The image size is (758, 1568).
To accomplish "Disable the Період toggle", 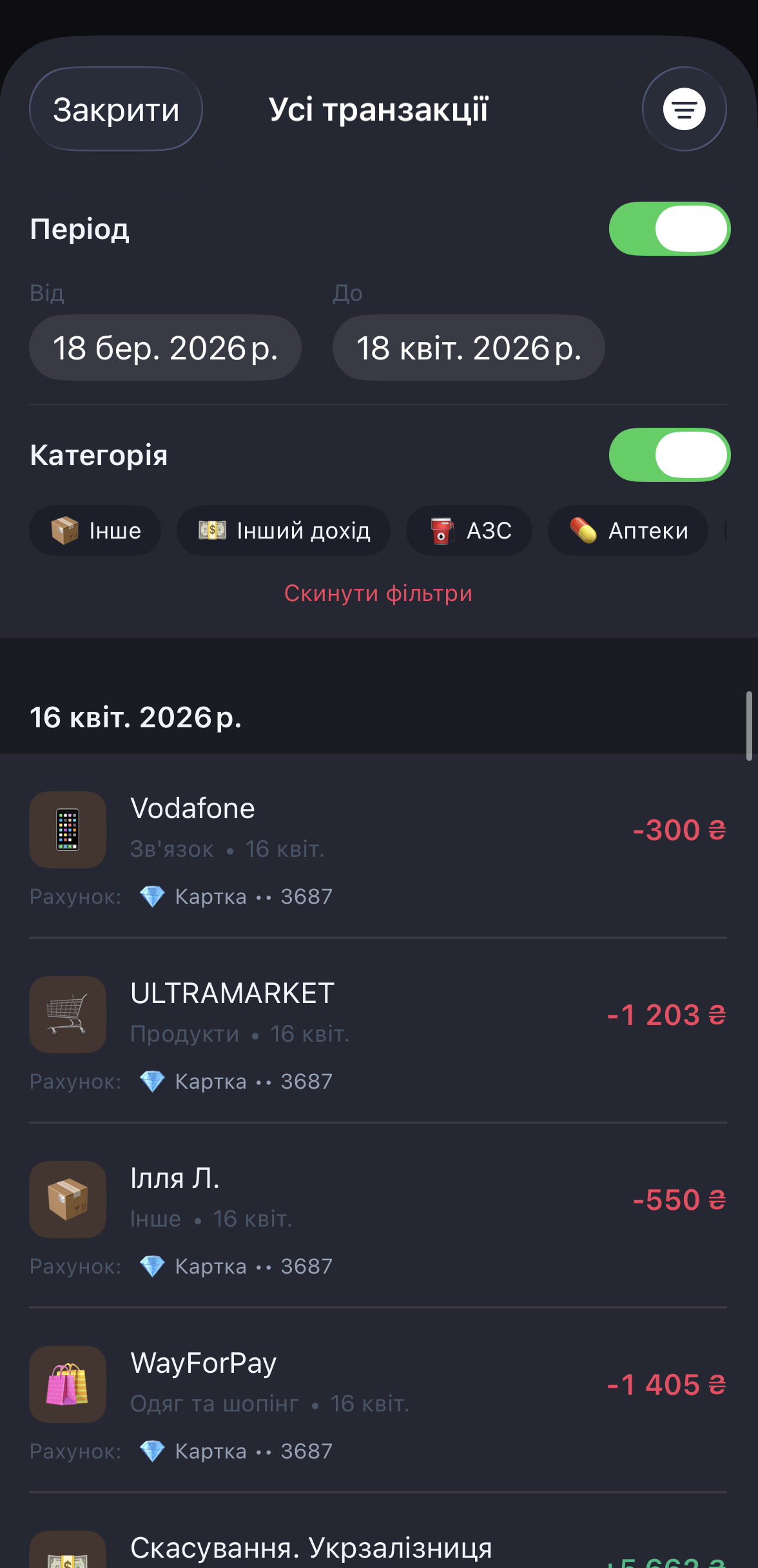I will tap(669, 229).
